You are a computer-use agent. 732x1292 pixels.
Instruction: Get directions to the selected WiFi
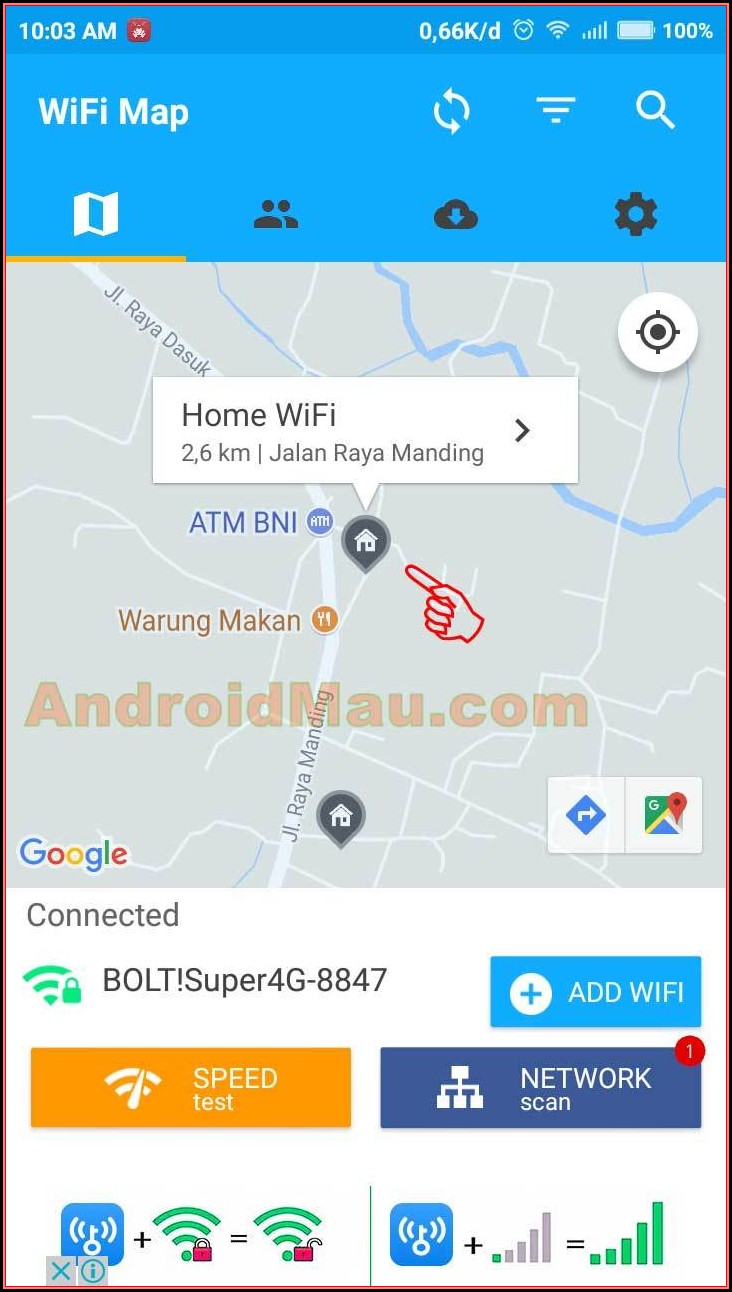[586, 815]
